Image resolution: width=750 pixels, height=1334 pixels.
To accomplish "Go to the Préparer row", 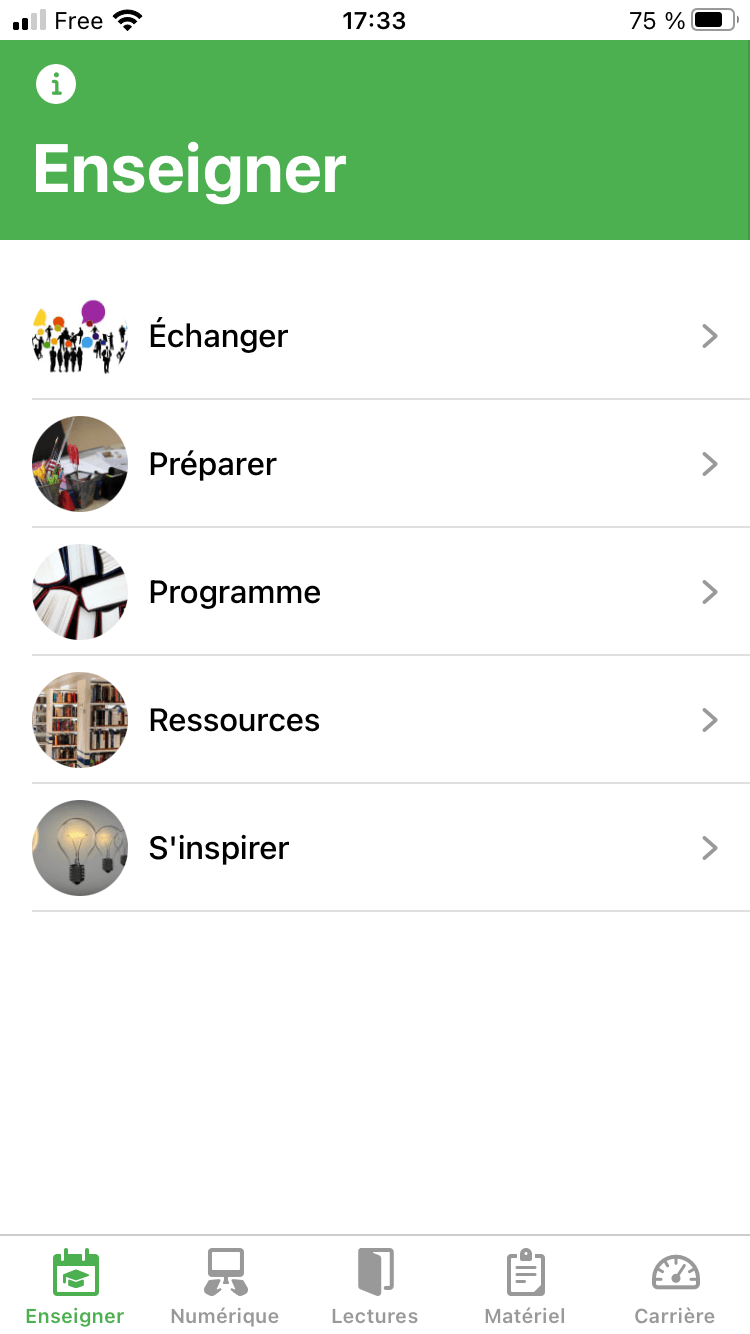I will (375, 464).
